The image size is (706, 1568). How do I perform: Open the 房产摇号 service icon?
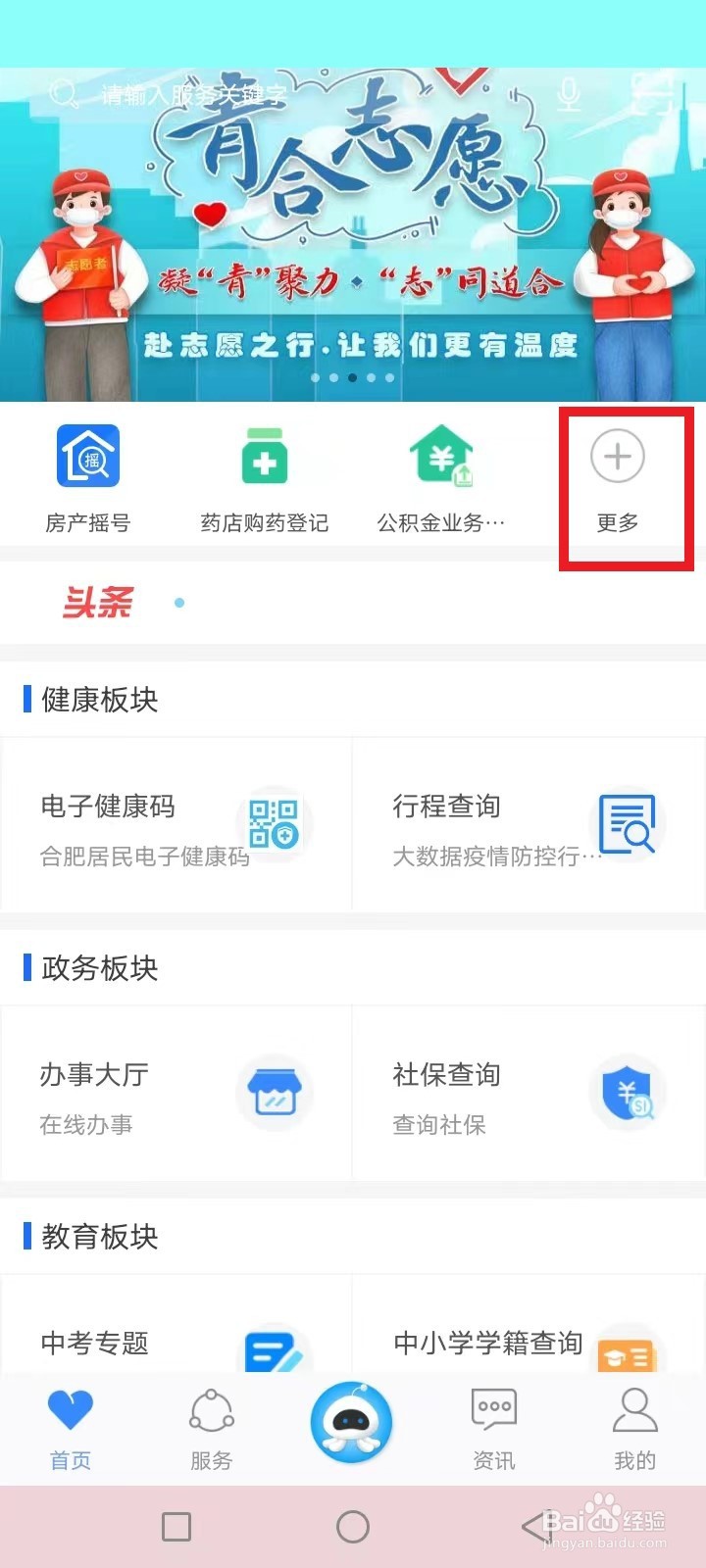pyautogui.click(x=89, y=455)
